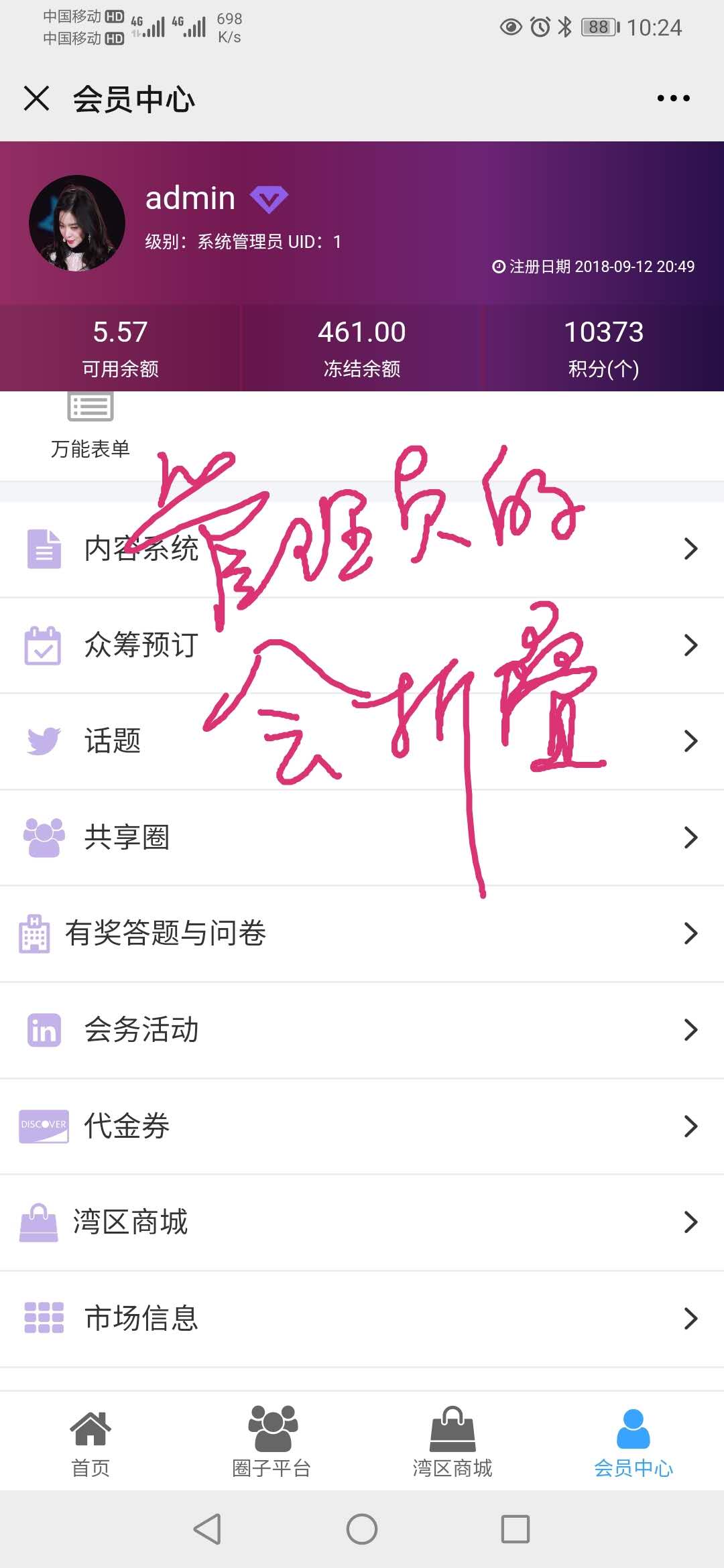Switch to the 湾区商城 bottom tab
The width and height of the screenshot is (724, 1568).
[x=452, y=1441]
